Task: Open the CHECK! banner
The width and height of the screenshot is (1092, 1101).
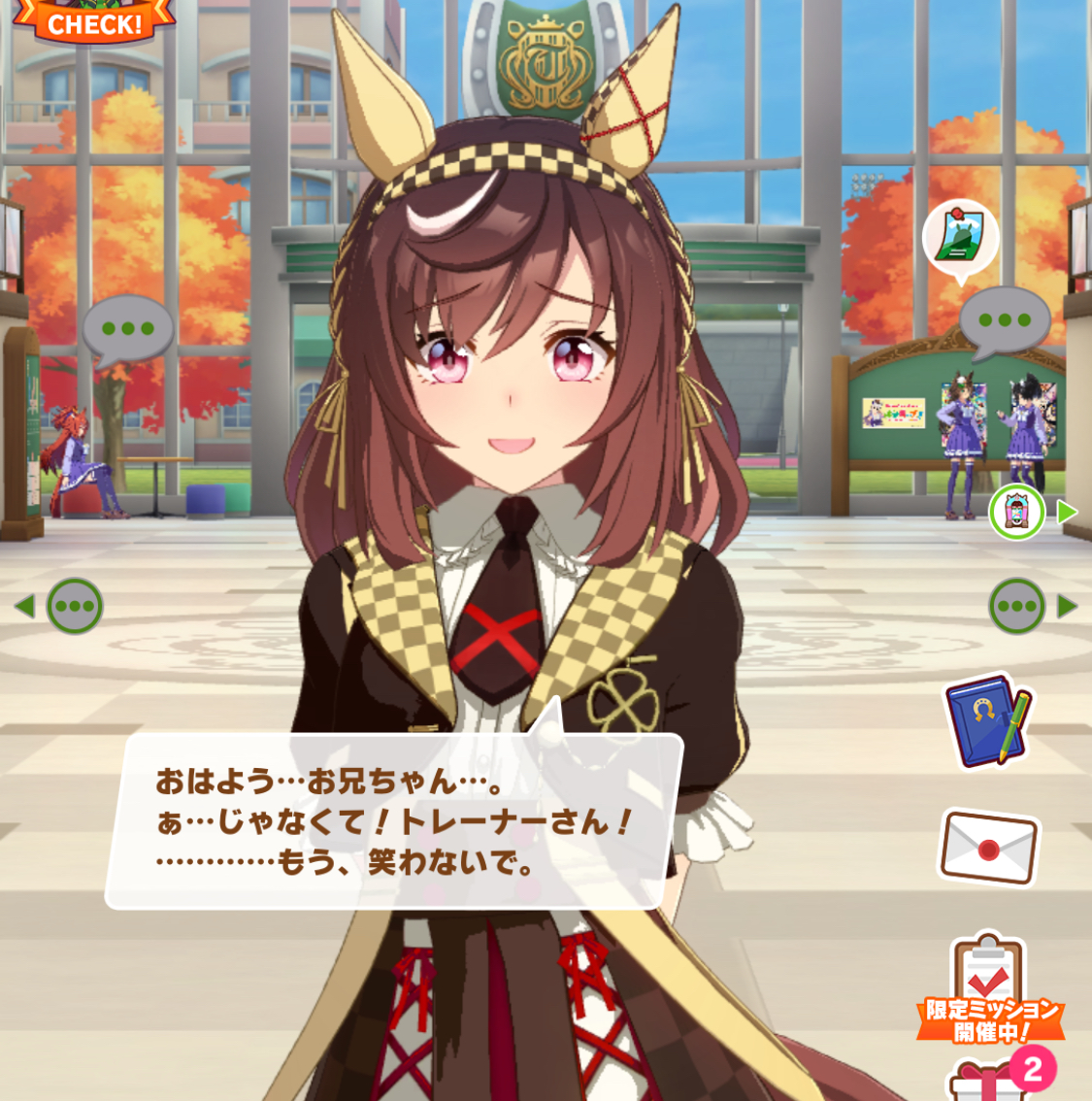Action: tap(94, 21)
